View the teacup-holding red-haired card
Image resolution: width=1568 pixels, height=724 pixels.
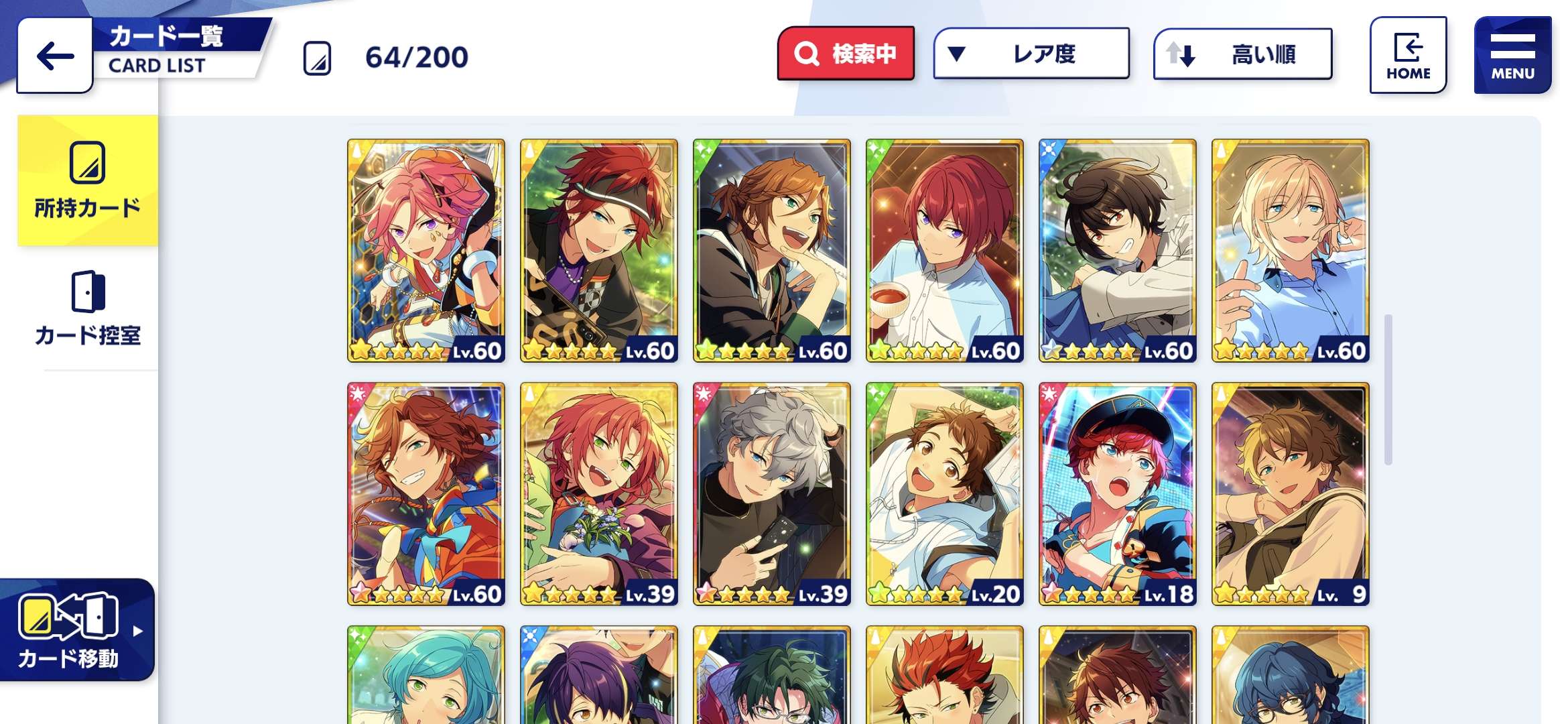945,250
